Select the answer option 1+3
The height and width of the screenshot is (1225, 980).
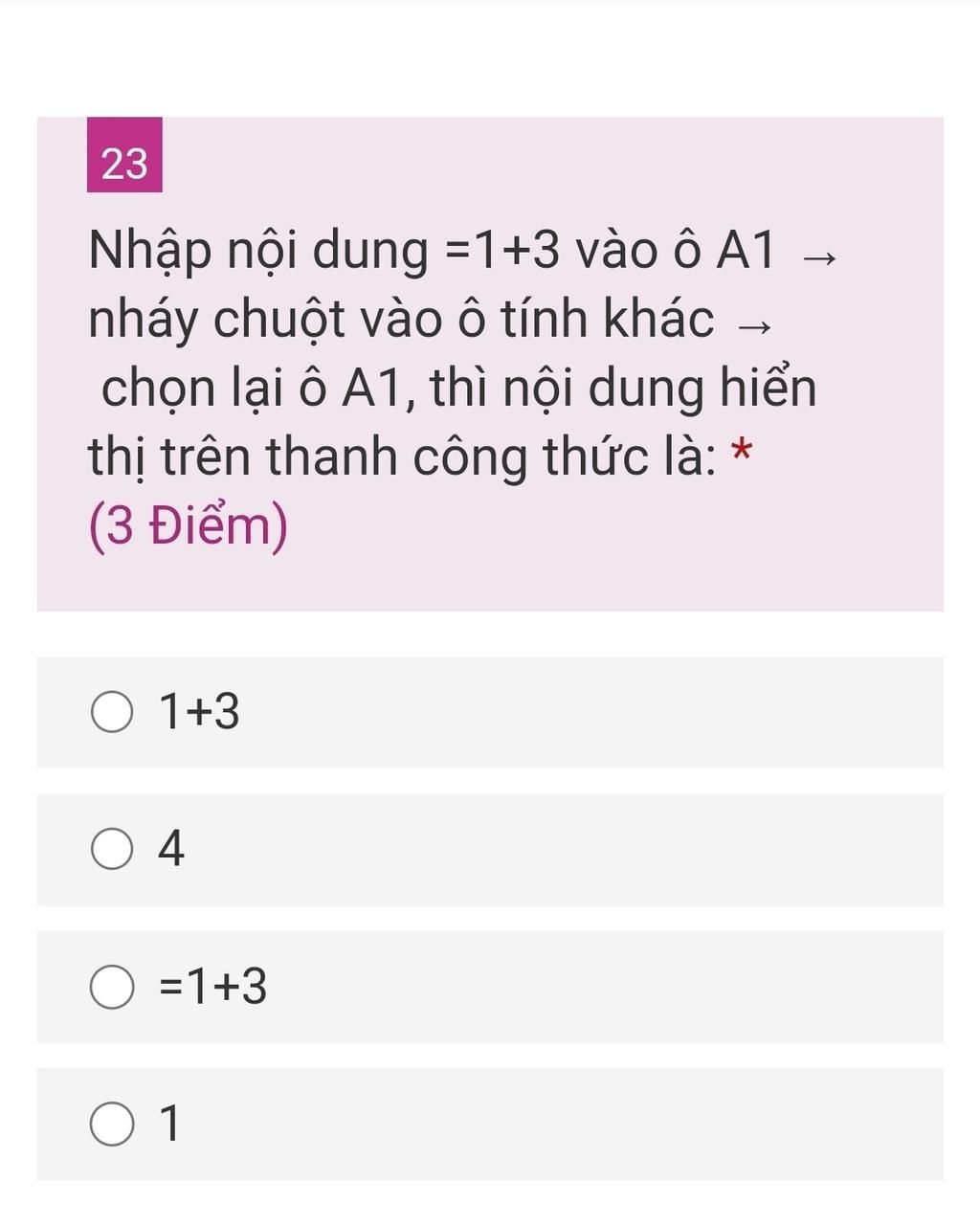pyautogui.click(x=112, y=713)
